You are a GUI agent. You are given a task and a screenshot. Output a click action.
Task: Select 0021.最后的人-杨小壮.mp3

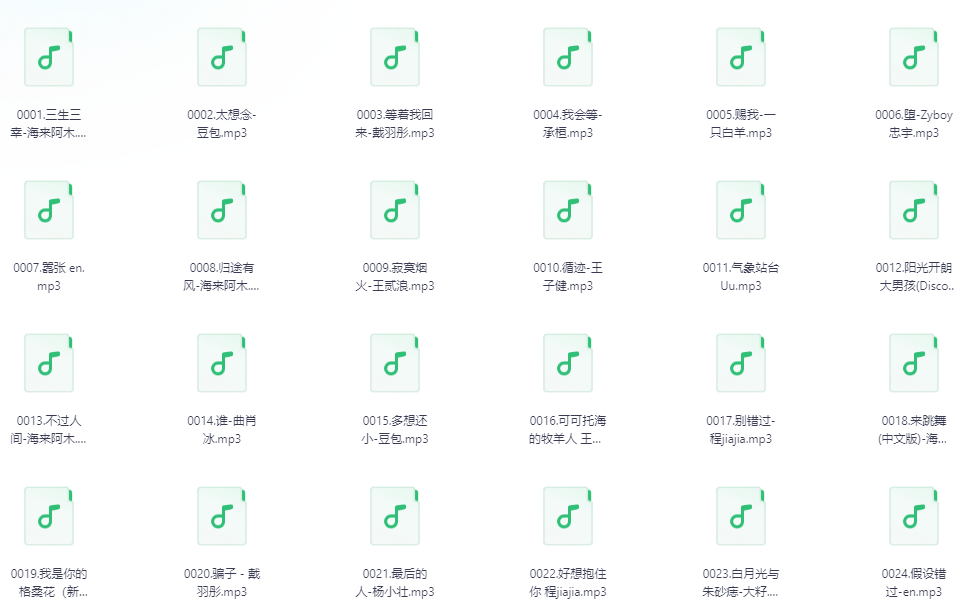pos(395,516)
